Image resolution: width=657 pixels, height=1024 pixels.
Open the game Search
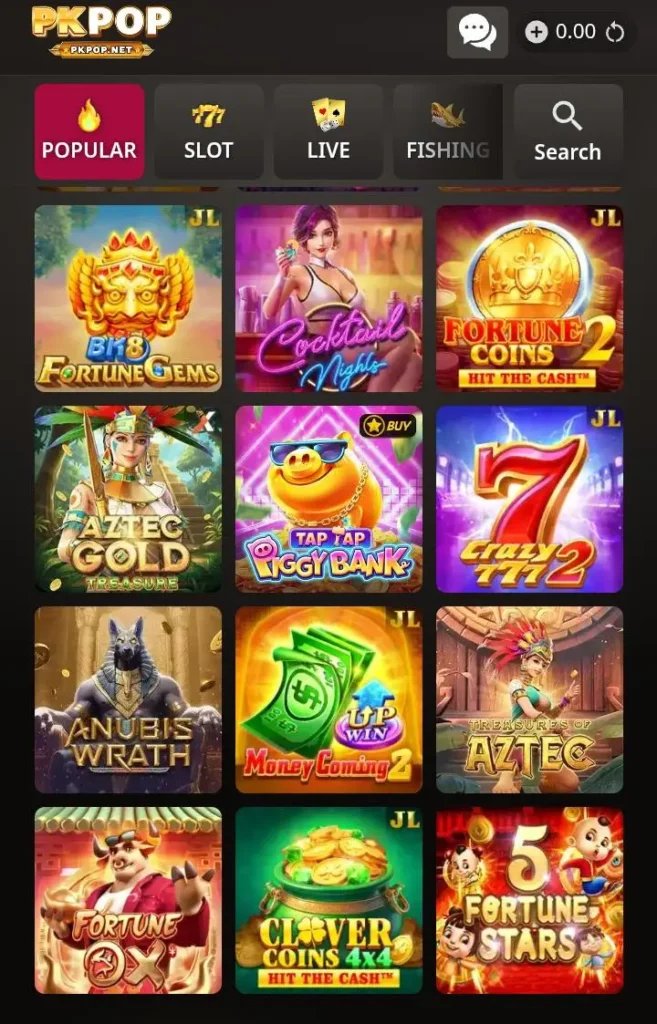(x=567, y=131)
